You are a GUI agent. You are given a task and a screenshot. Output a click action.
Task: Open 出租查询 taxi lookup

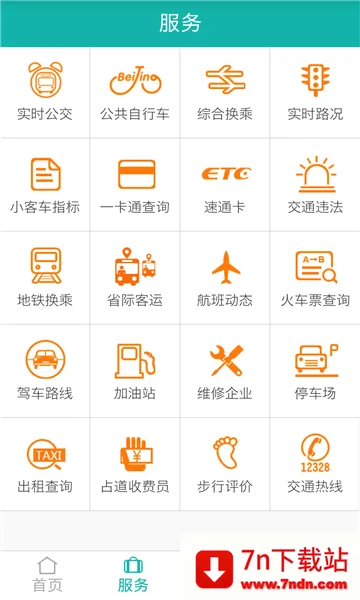pyautogui.click(x=45, y=464)
